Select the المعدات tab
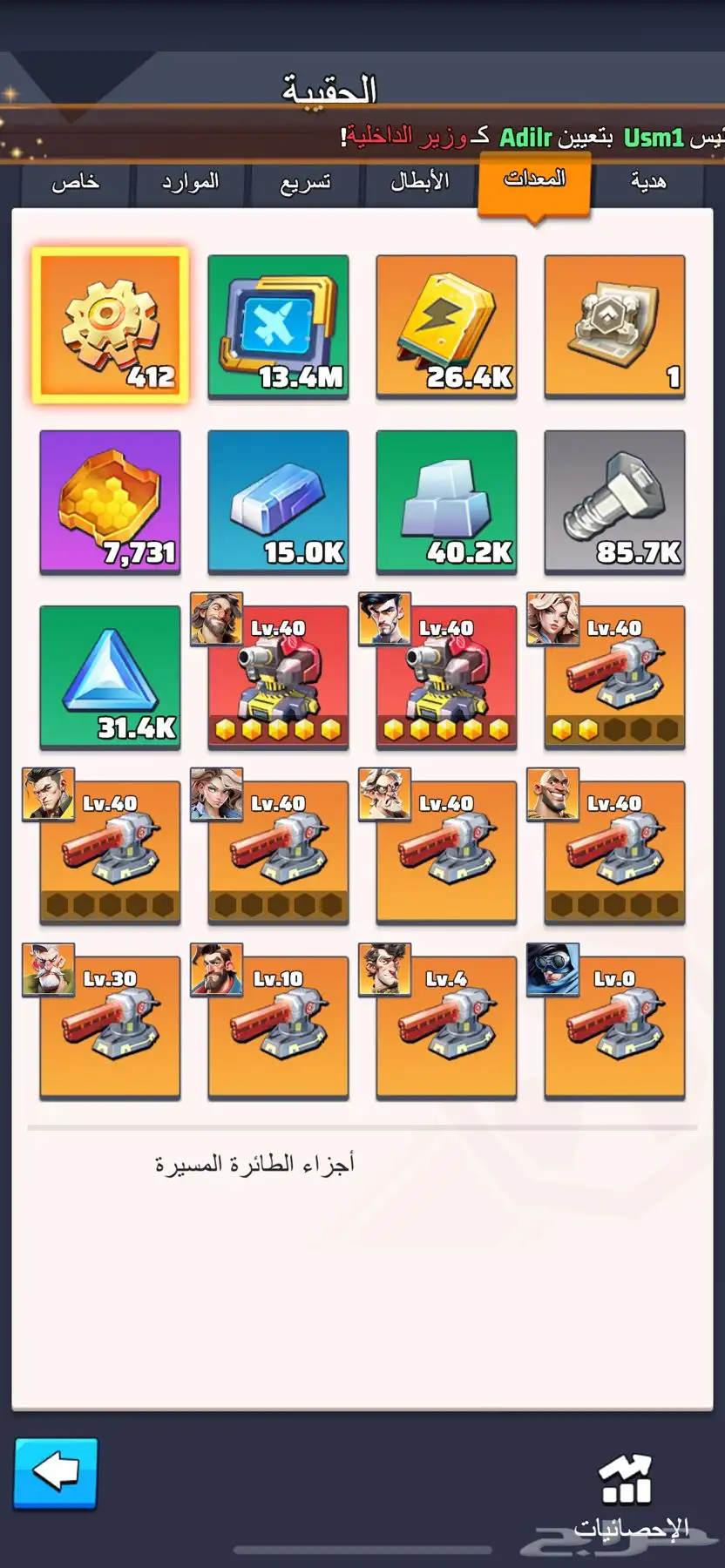Image resolution: width=725 pixels, height=1568 pixels. (534, 180)
